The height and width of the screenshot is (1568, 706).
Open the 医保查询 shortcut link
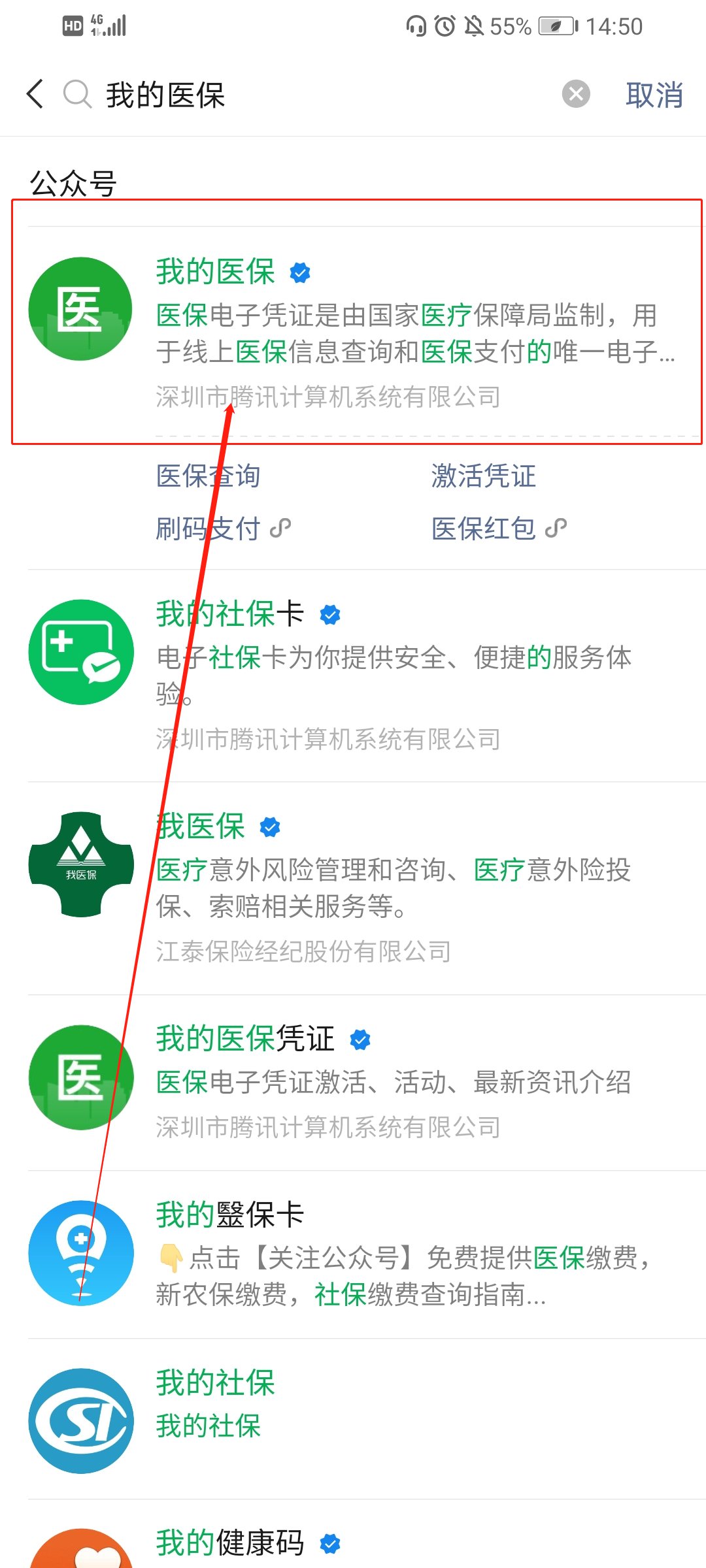(208, 476)
